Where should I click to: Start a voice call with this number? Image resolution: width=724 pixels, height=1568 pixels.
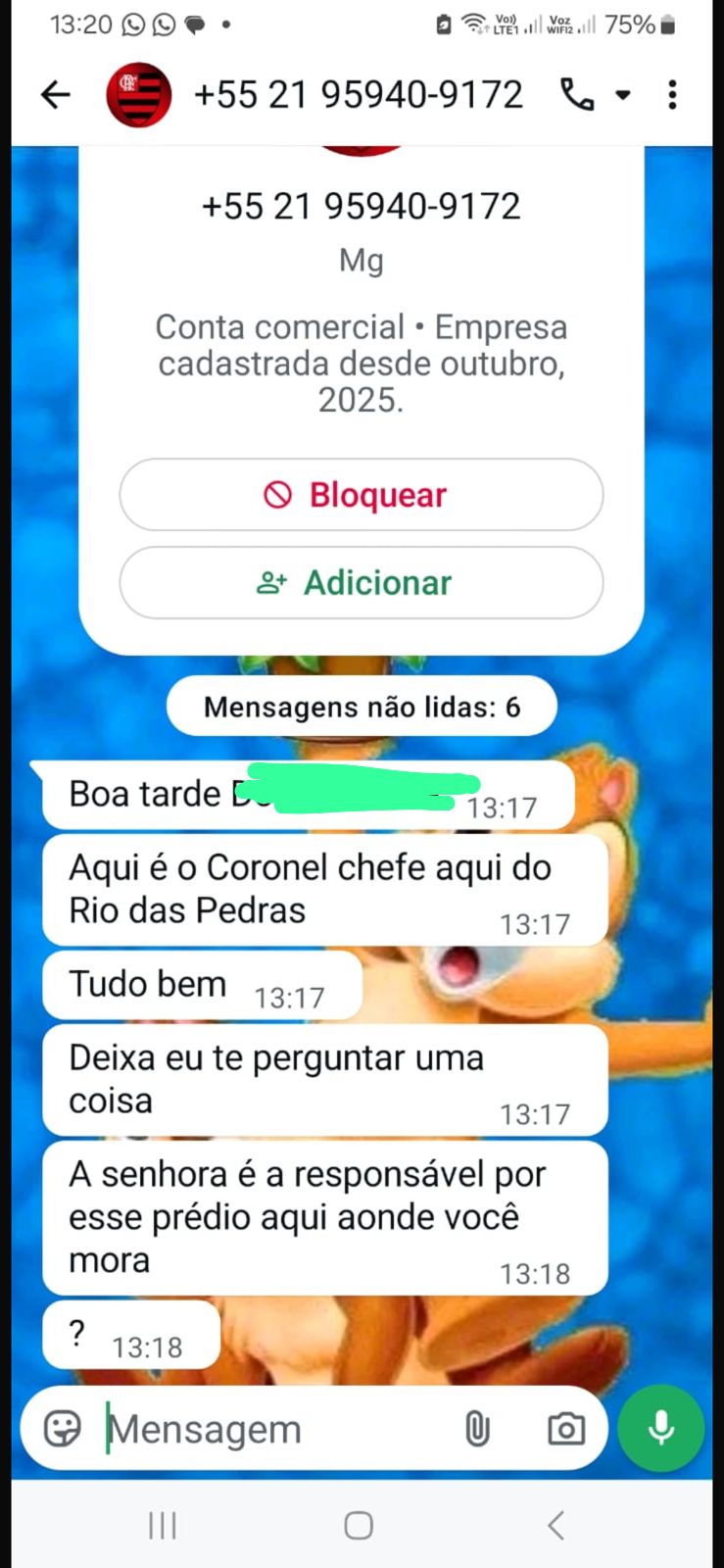(577, 95)
